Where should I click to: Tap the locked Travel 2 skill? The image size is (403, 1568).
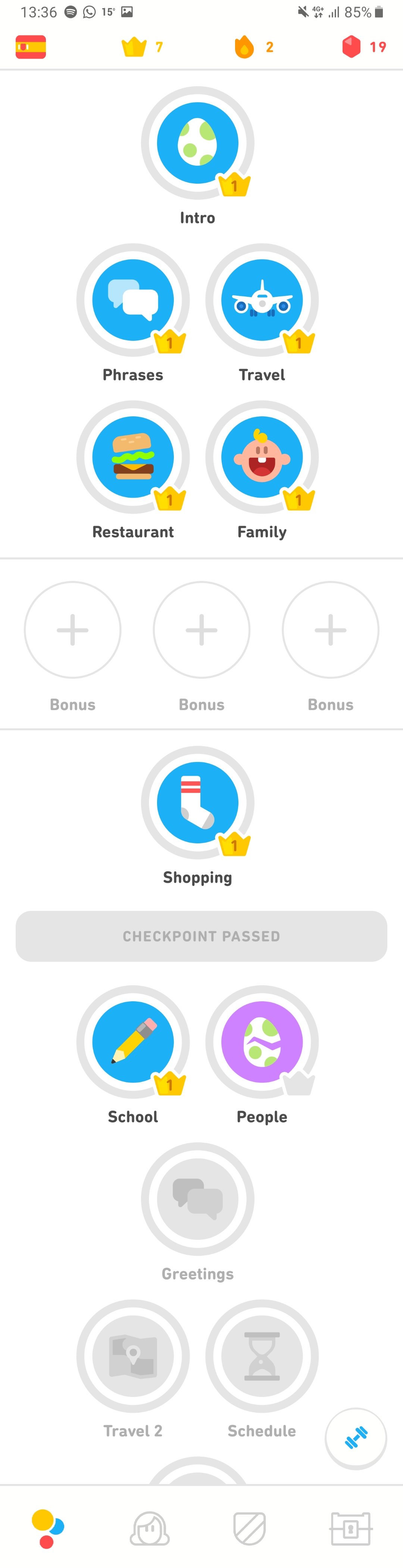point(133,1356)
